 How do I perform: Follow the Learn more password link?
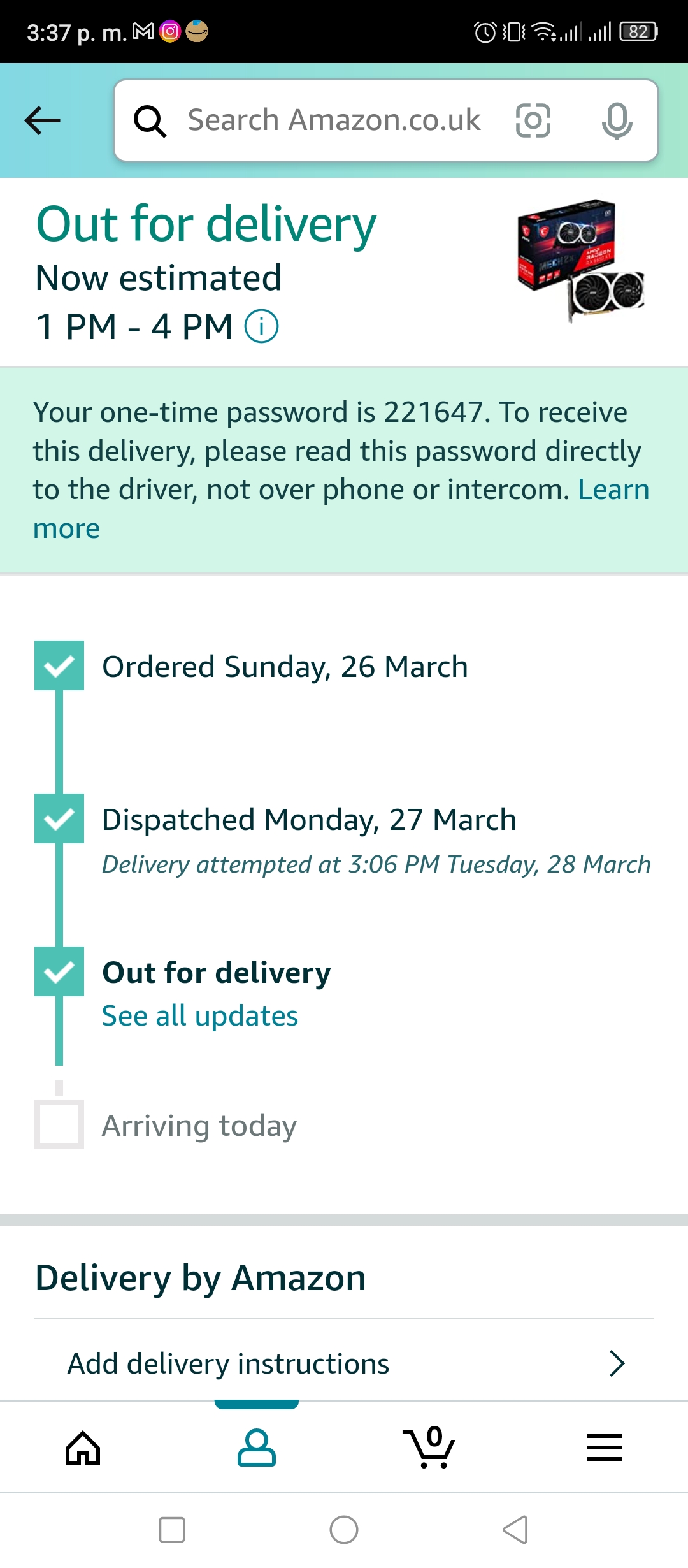(x=341, y=509)
